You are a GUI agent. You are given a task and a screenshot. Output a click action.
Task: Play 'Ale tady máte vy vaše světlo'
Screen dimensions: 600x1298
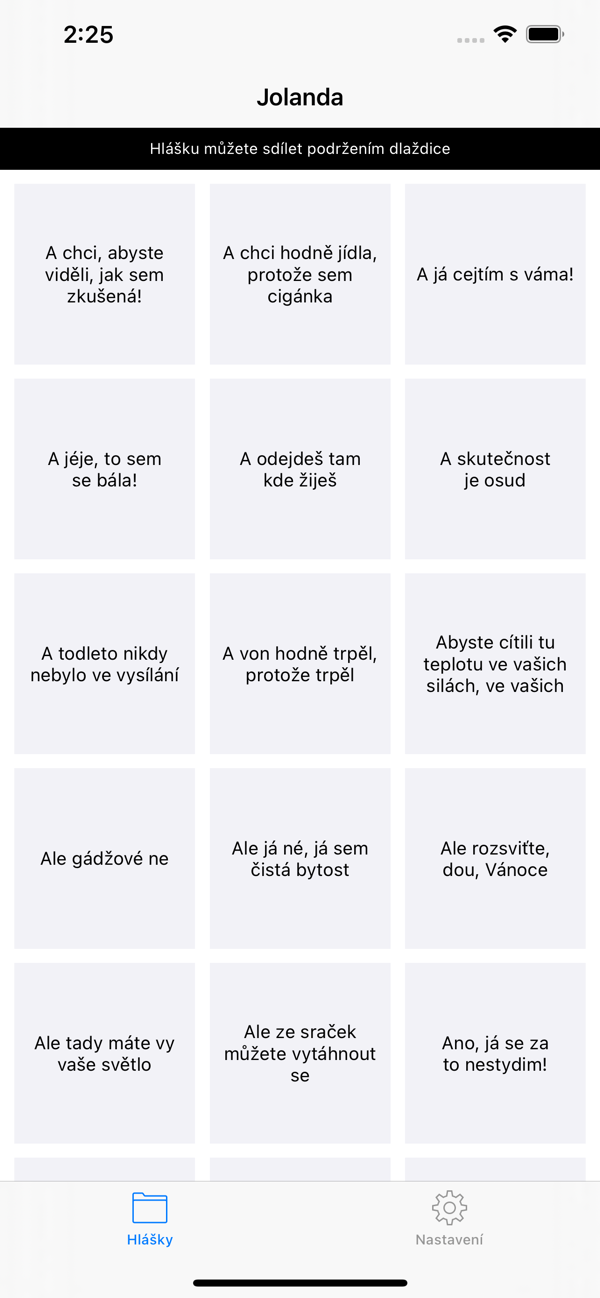pyautogui.click(x=105, y=1053)
